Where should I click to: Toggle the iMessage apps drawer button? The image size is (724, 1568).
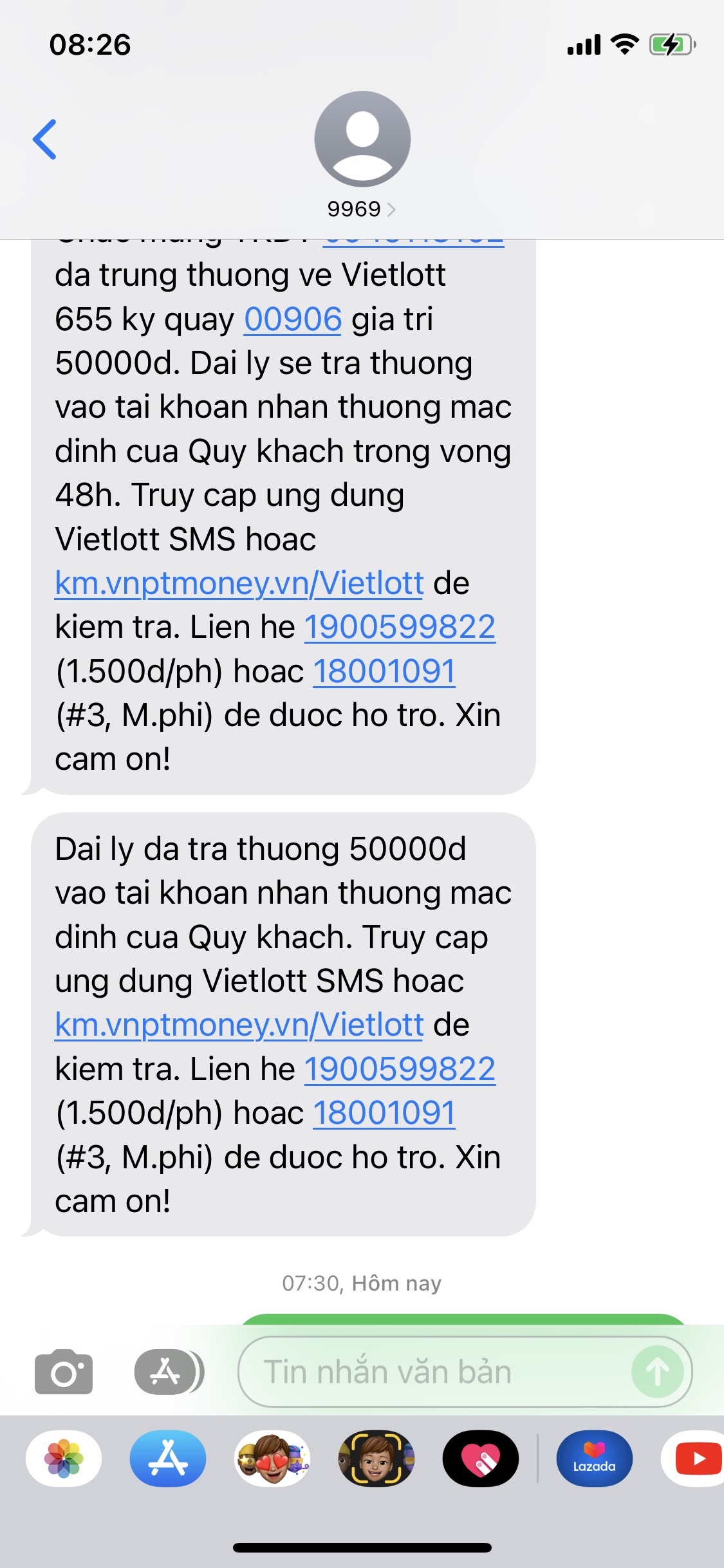(x=167, y=1372)
